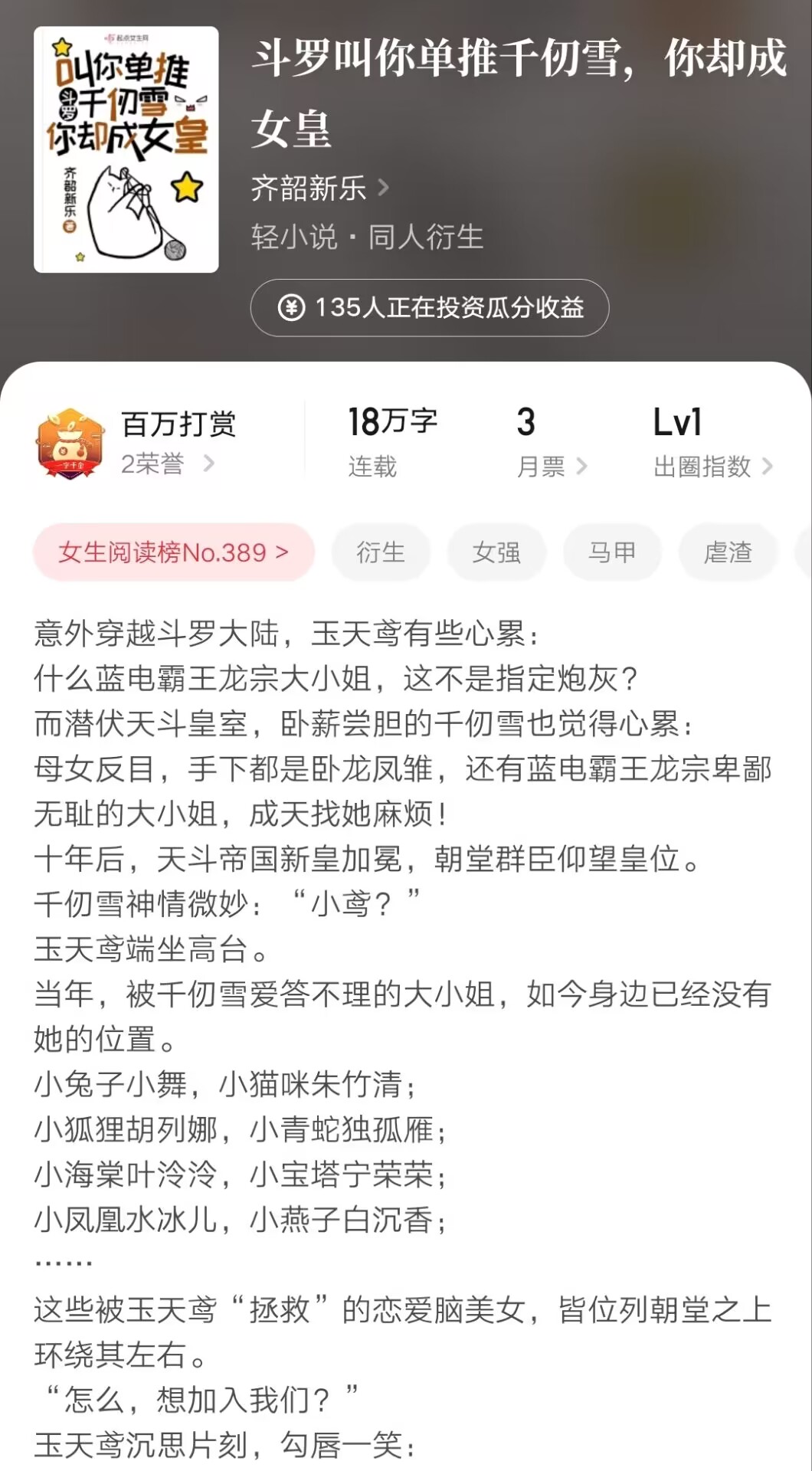812x1471 pixels.
Task: Select the 女强 tag
Action: (x=496, y=551)
